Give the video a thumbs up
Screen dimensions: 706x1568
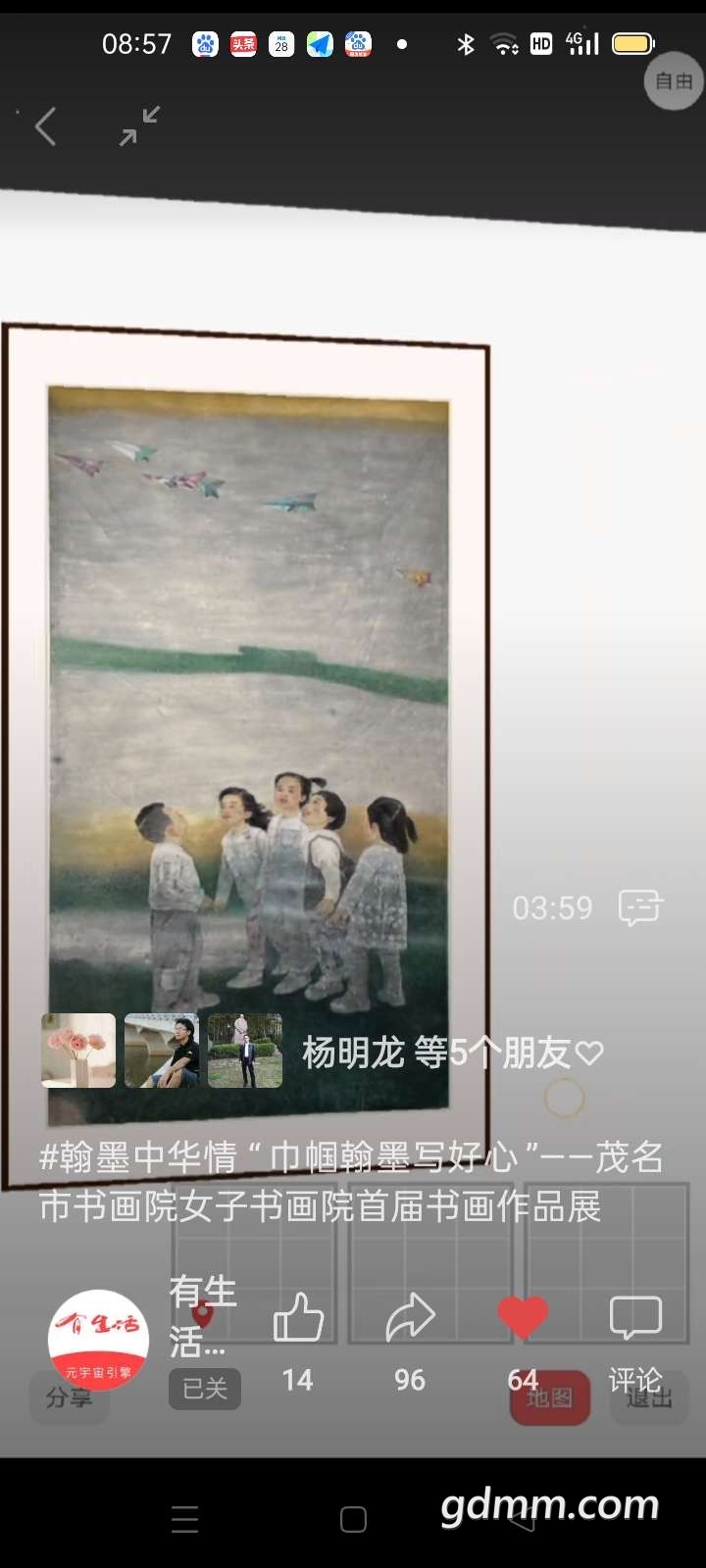coord(298,1318)
